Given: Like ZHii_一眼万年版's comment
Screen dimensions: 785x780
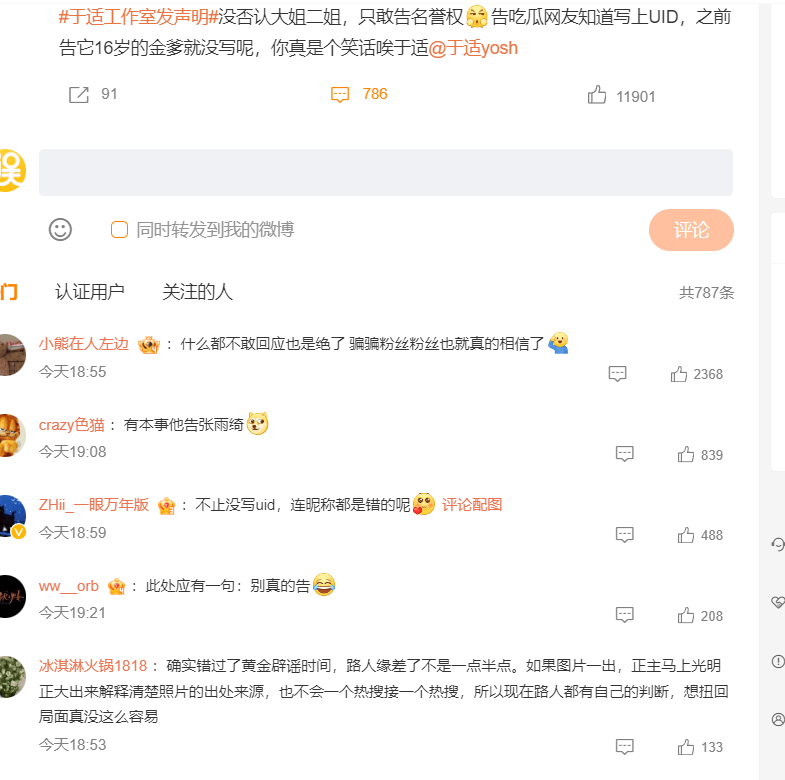Looking at the screenshot, I should [686, 535].
